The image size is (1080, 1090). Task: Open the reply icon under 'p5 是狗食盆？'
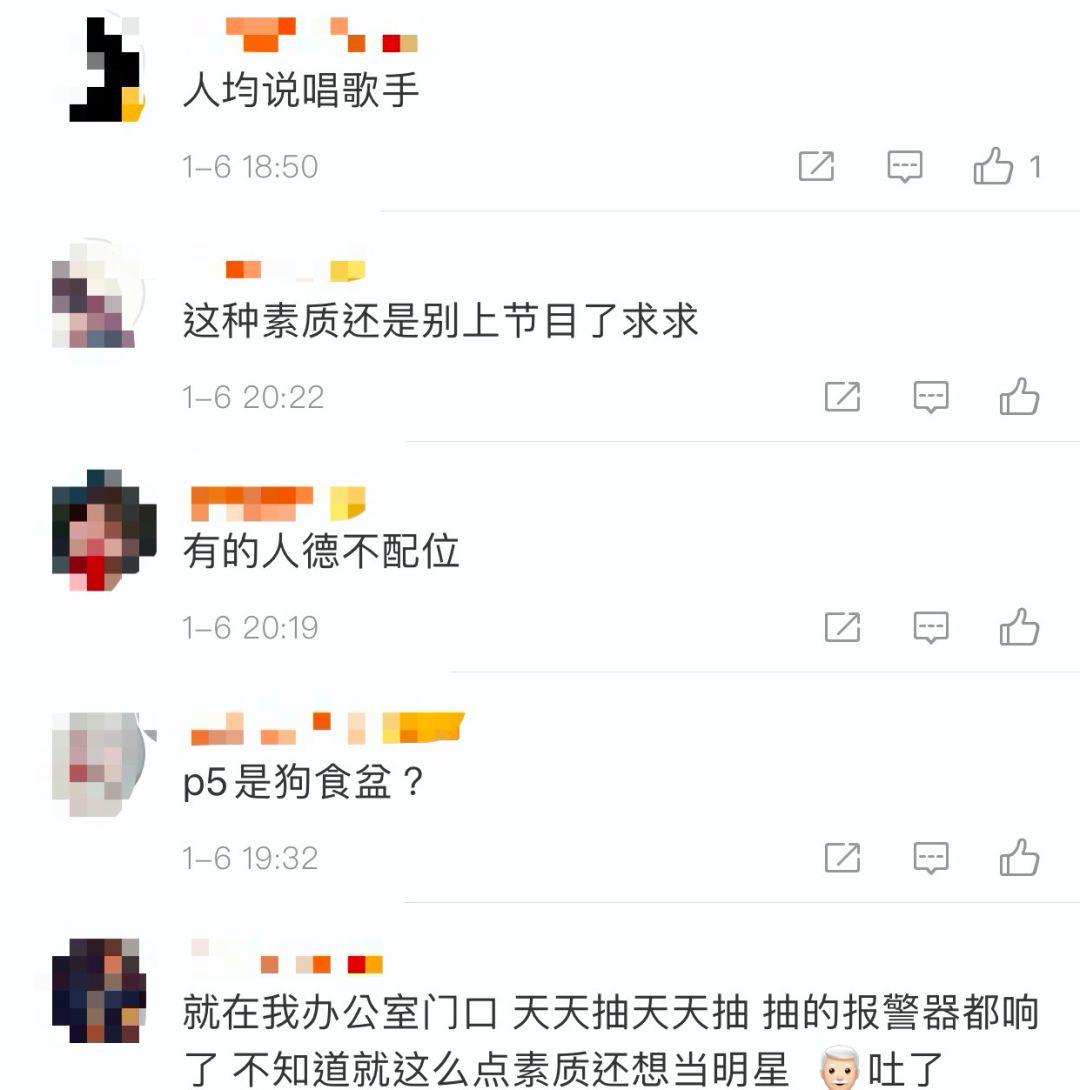coord(930,857)
